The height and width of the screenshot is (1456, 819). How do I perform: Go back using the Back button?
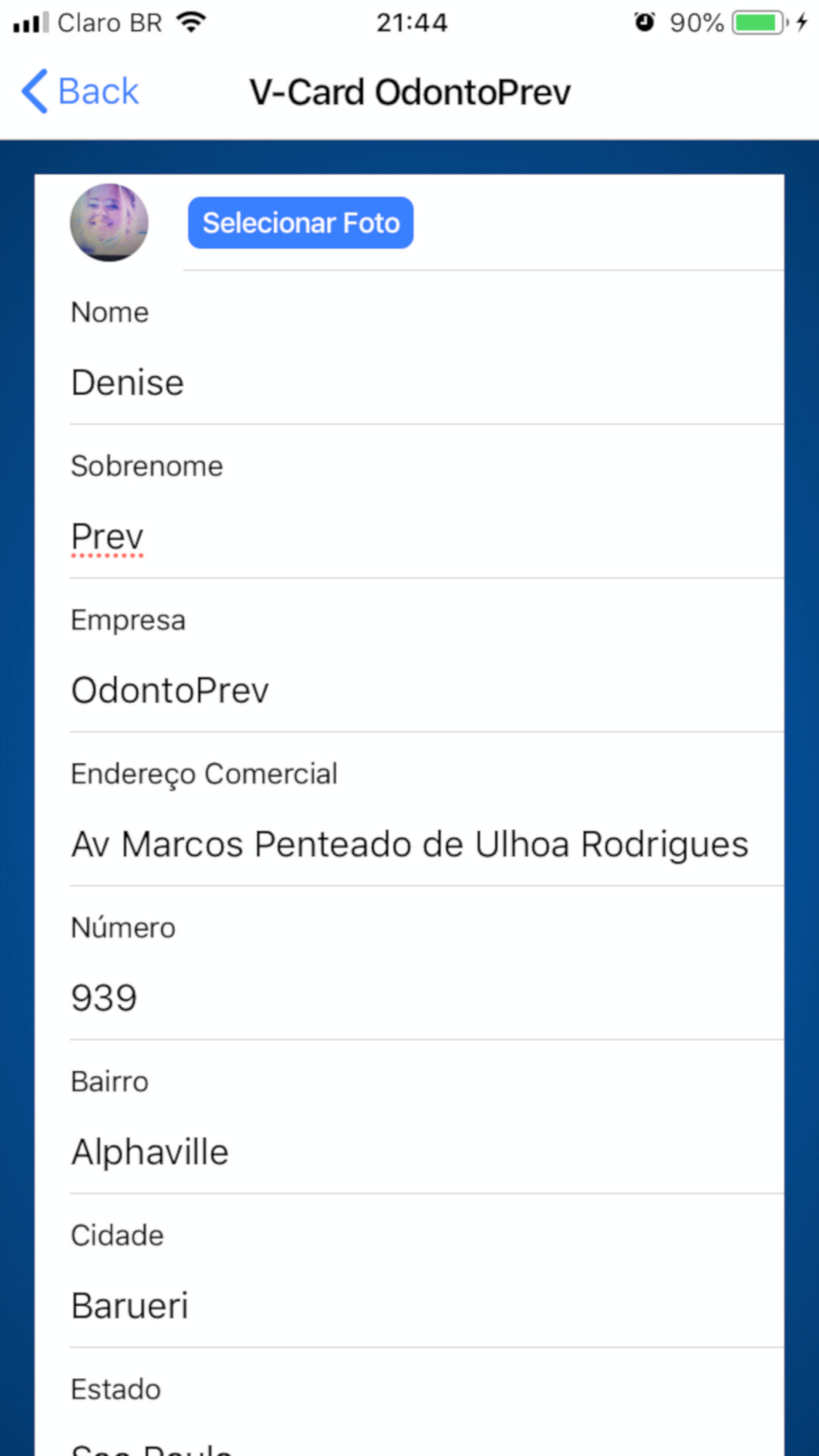[80, 91]
